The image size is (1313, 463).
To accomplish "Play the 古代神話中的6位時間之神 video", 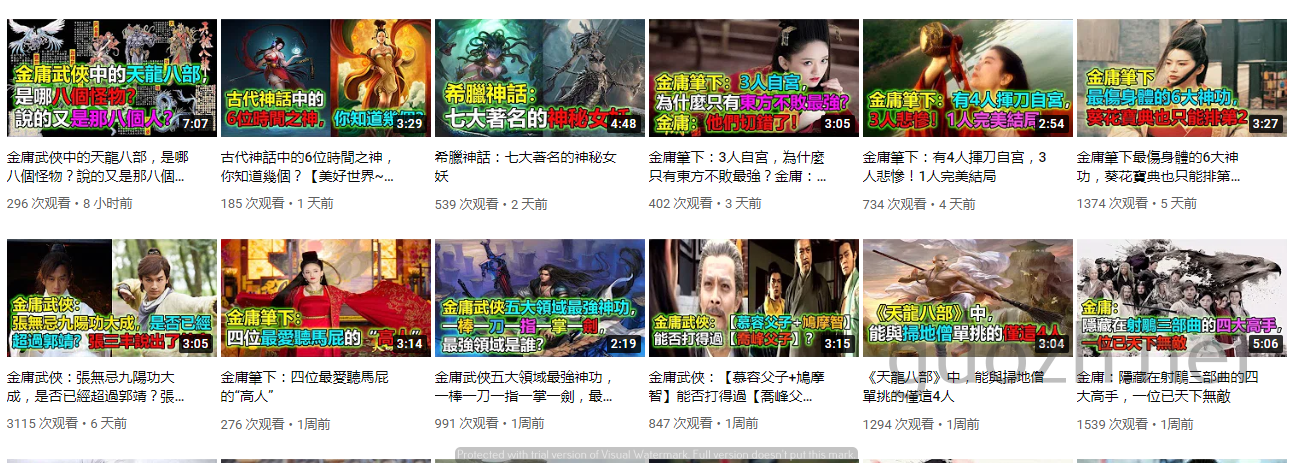I will [326, 78].
